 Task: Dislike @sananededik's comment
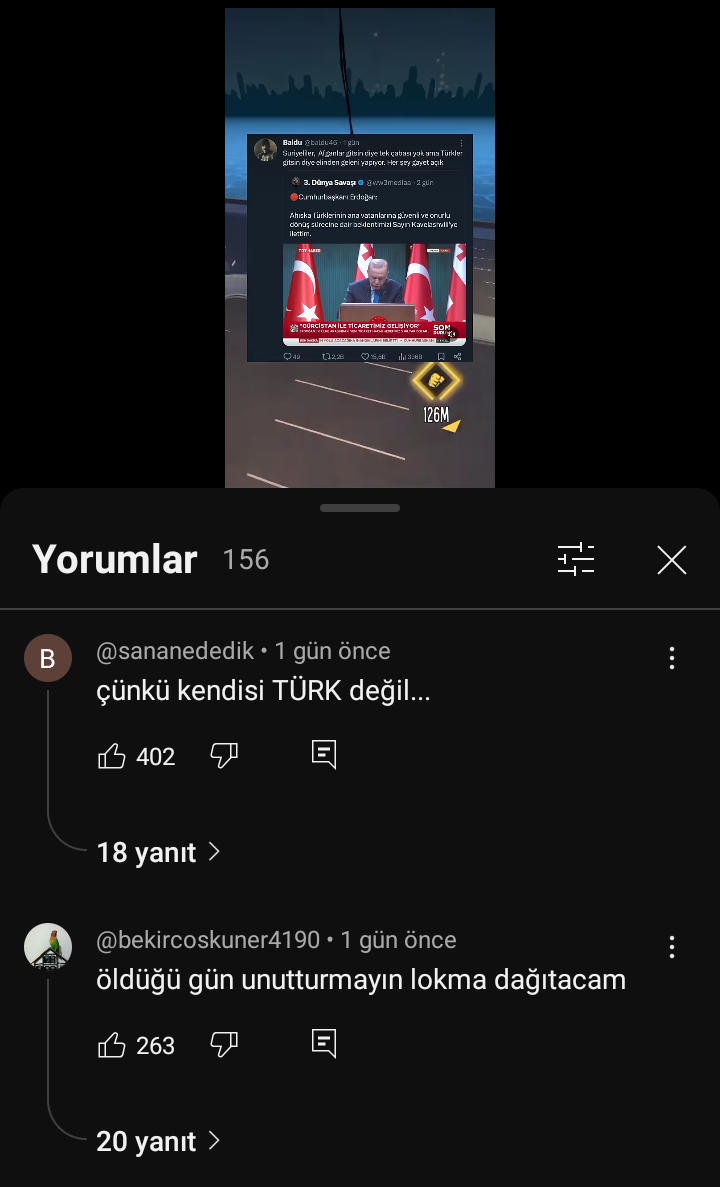point(224,756)
